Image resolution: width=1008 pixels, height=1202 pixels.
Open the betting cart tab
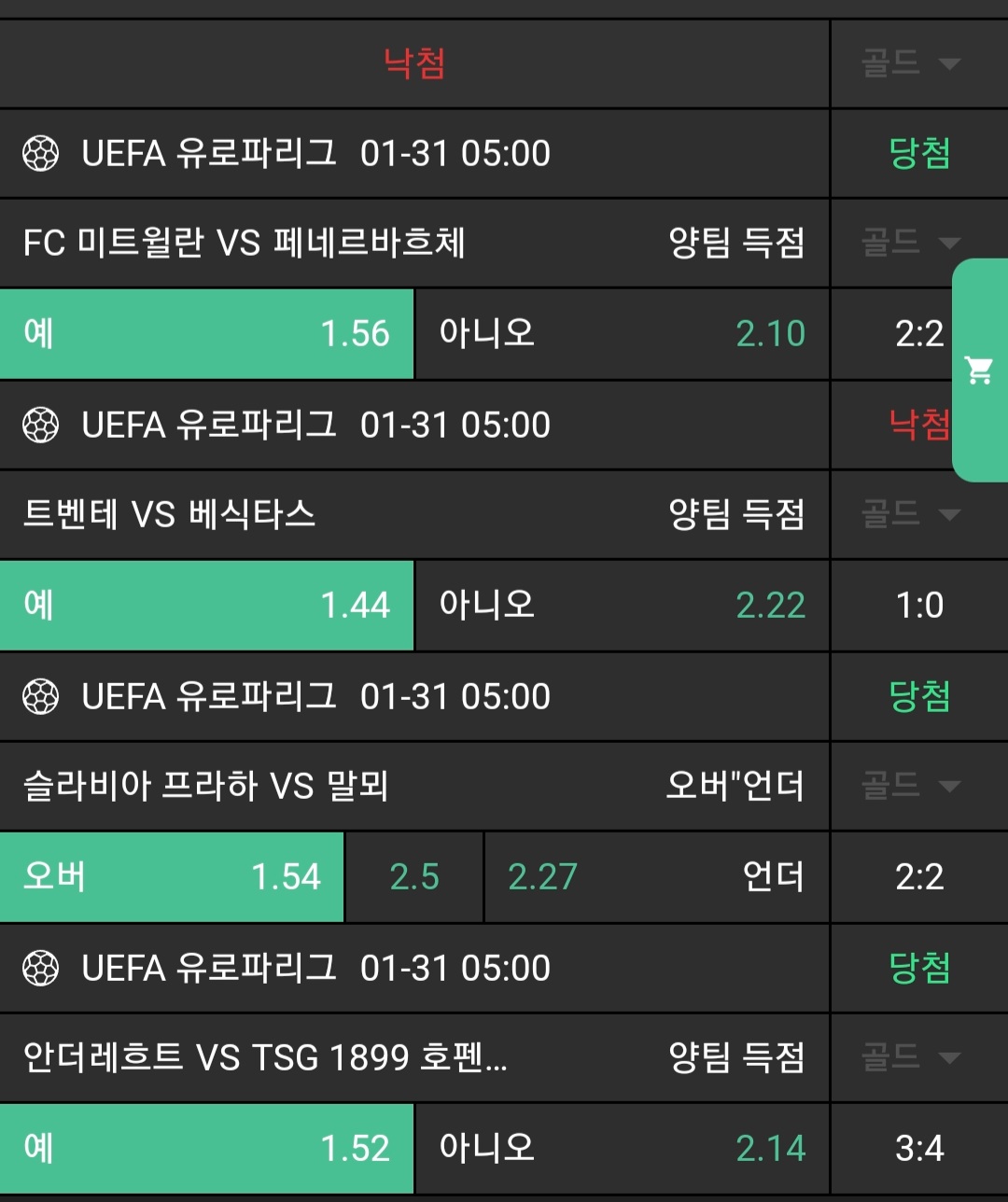pos(979,370)
